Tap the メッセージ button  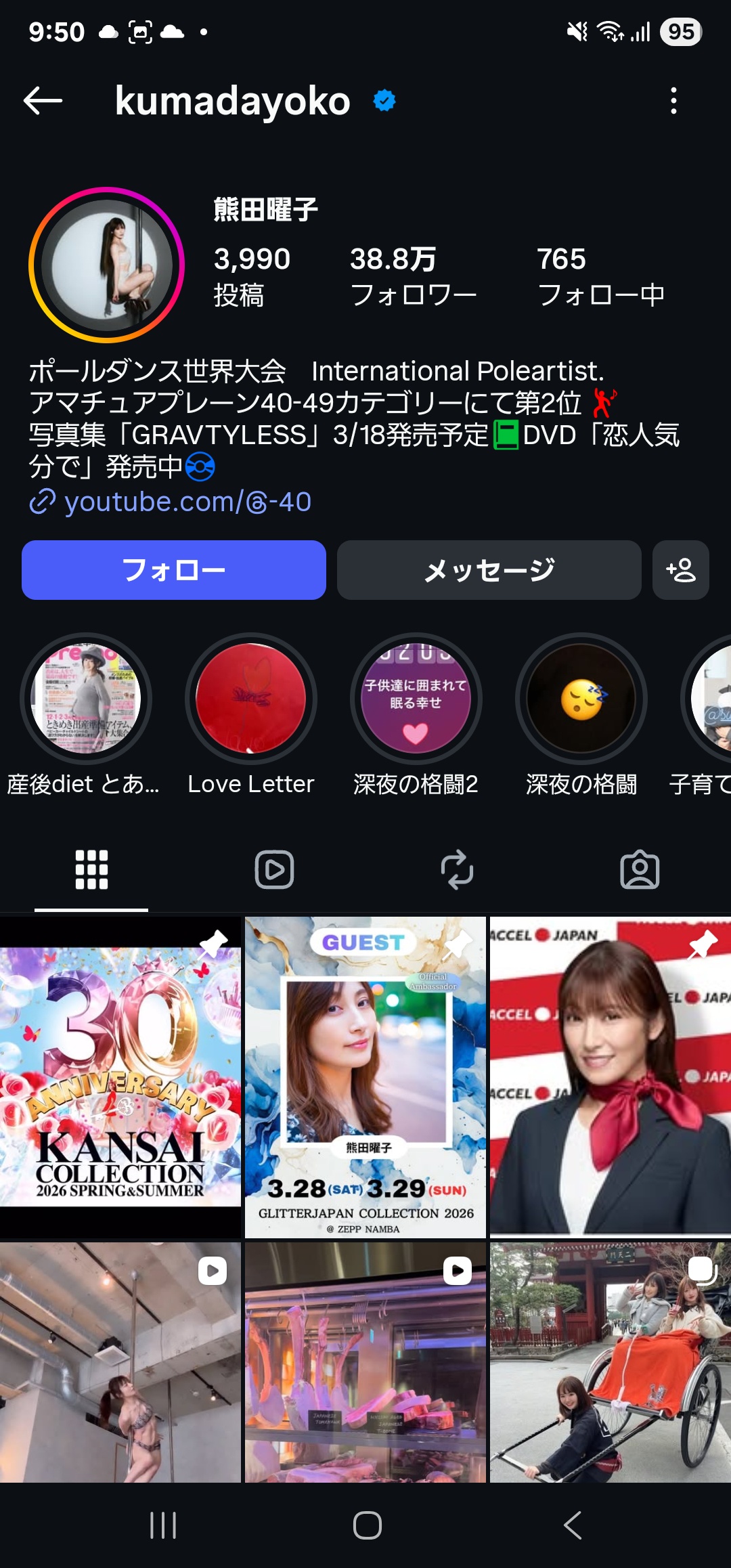489,570
